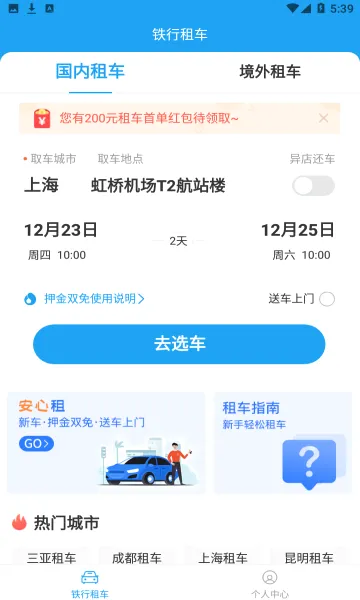The image size is (360, 600).
Task: Choose 上海租车 from popular cities
Action: coord(223,558)
